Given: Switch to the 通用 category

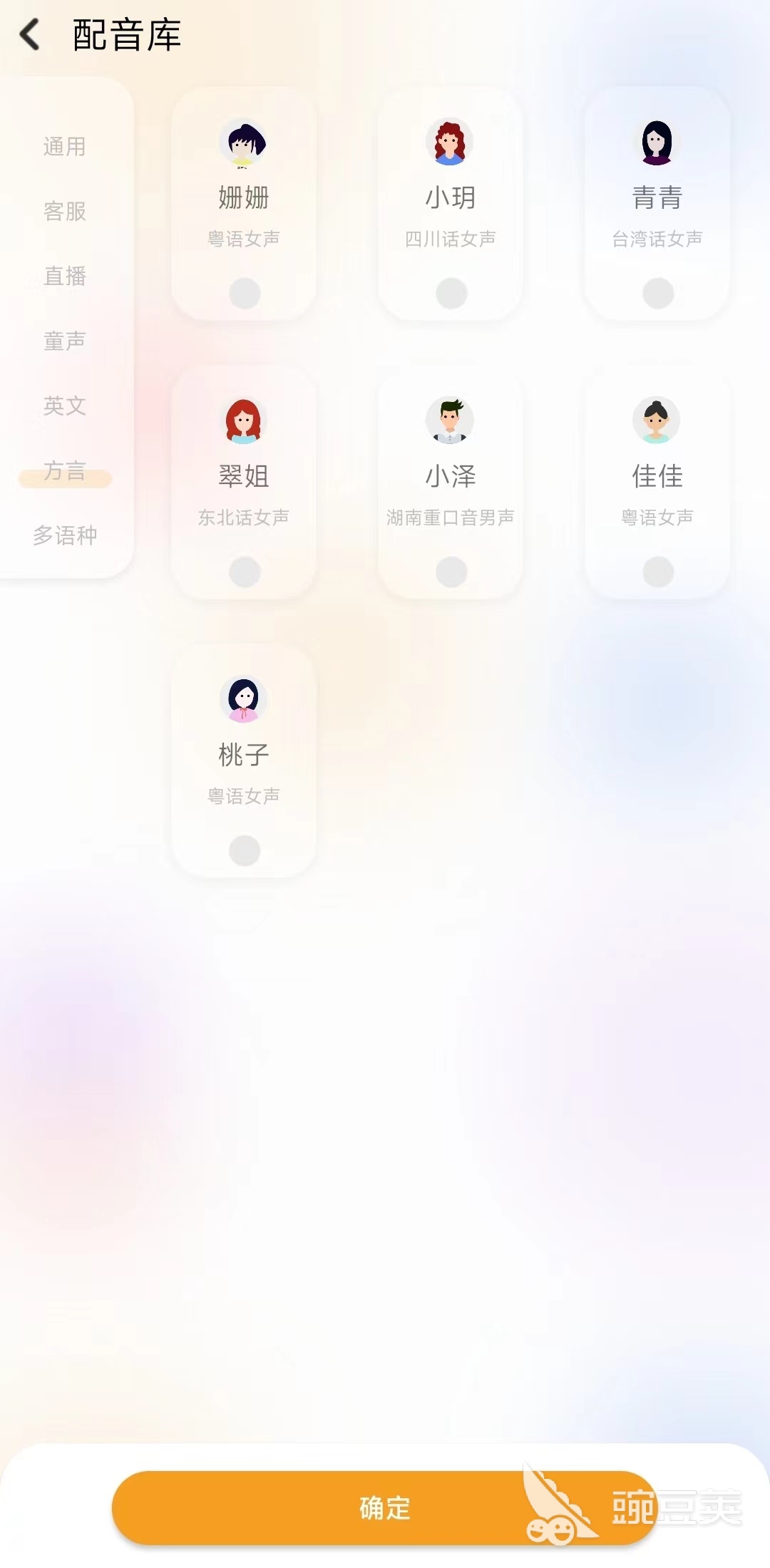Looking at the screenshot, I should click(65, 147).
